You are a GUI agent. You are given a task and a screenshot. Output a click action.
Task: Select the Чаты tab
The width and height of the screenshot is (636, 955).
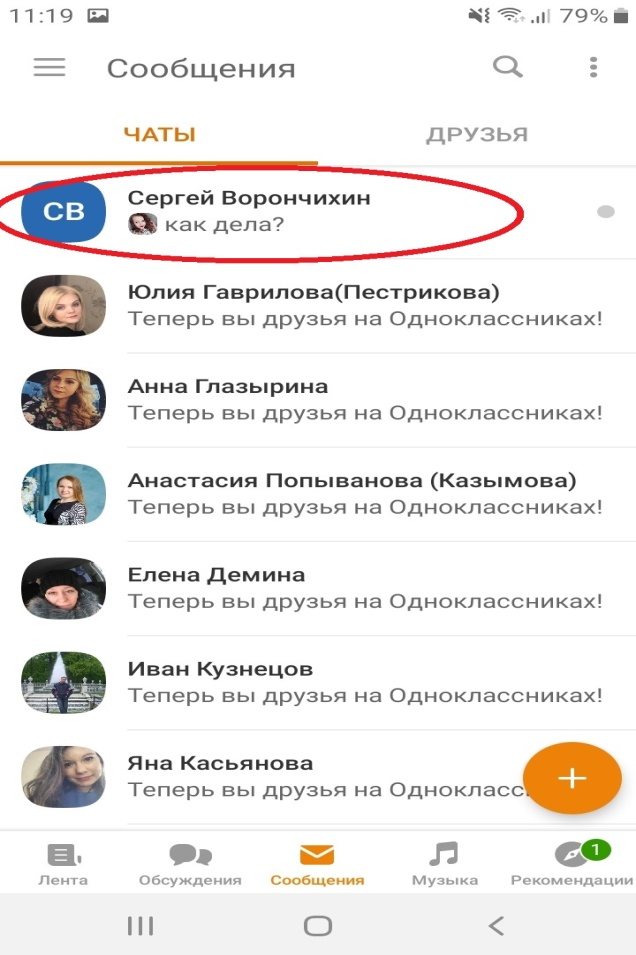coord(159,134)
